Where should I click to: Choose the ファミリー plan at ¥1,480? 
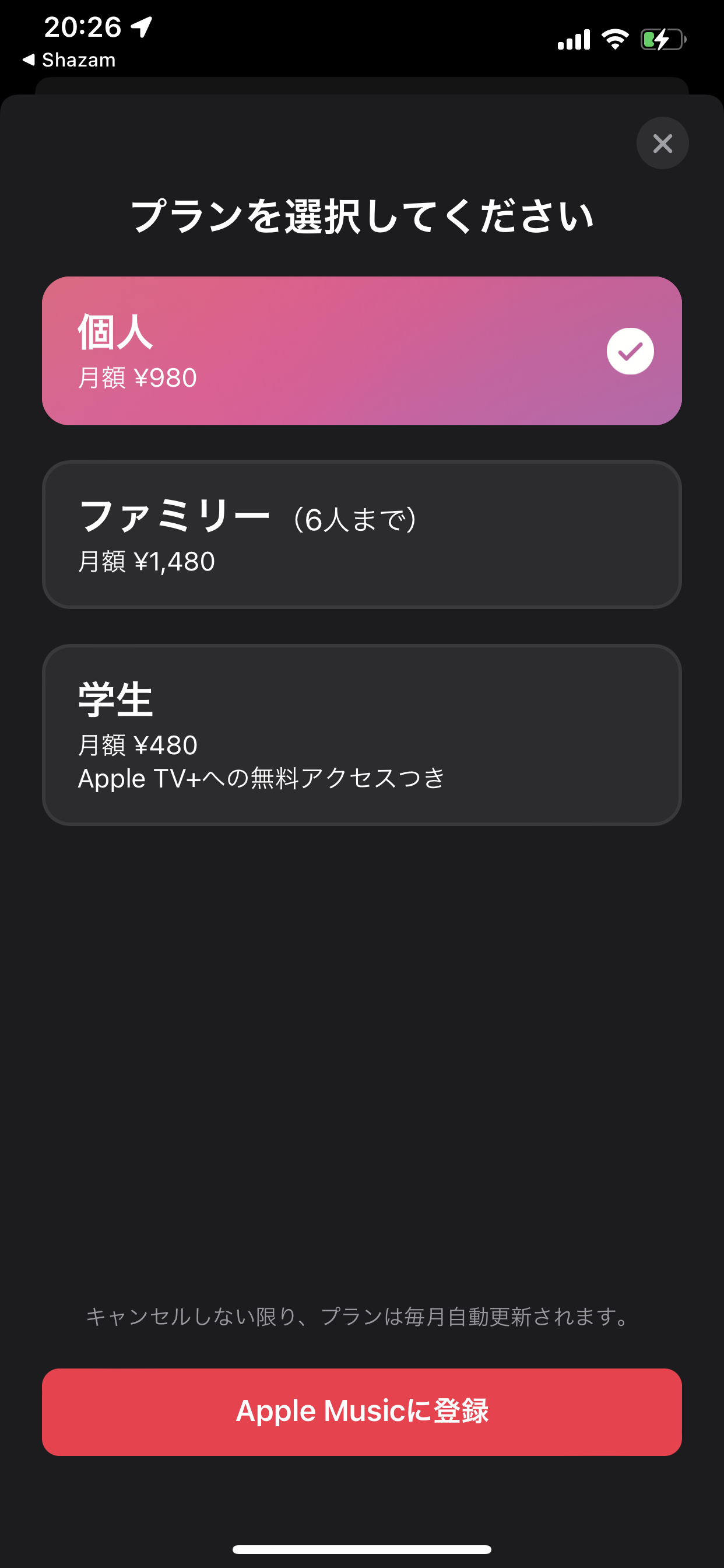(361, 534)
